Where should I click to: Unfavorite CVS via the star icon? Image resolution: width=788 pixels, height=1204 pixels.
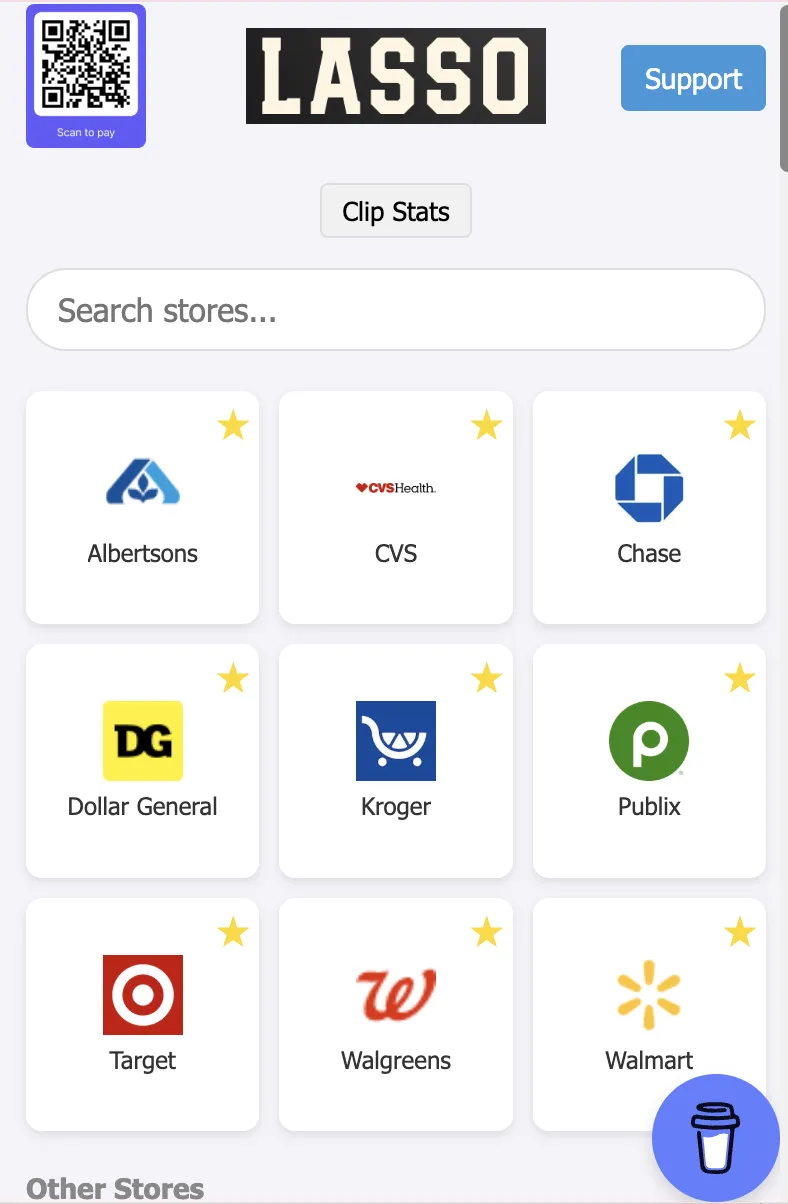pos(486,426)
